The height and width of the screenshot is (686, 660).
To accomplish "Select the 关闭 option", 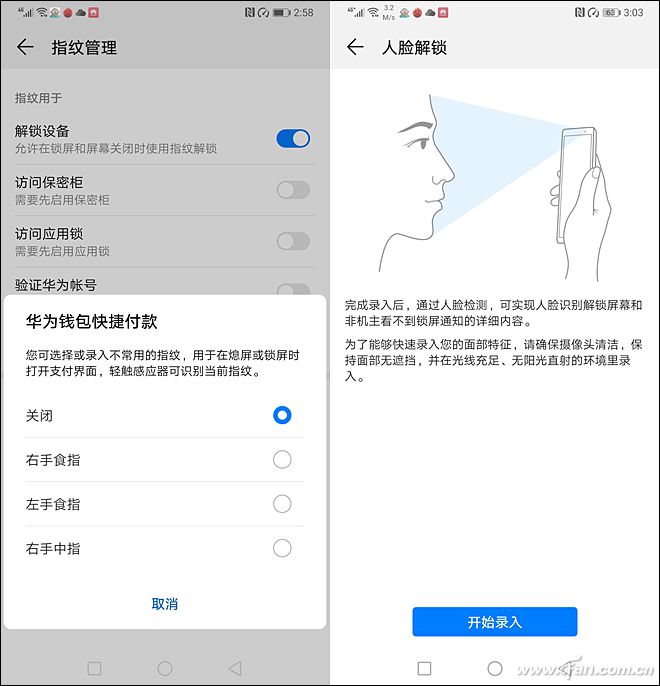I will coord(282,415).
